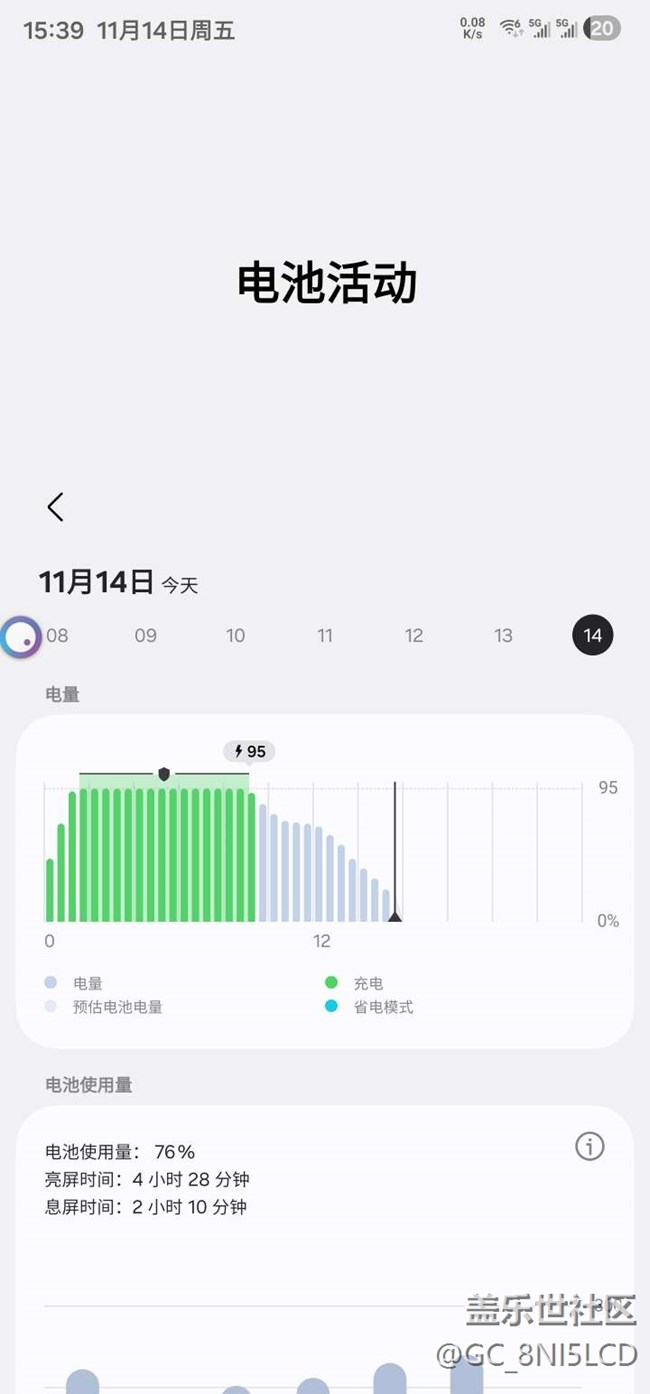This screenshot has height=1394, width=650.
Task: Switch to day 10 battery history
Action: click(x=235, y=635)
